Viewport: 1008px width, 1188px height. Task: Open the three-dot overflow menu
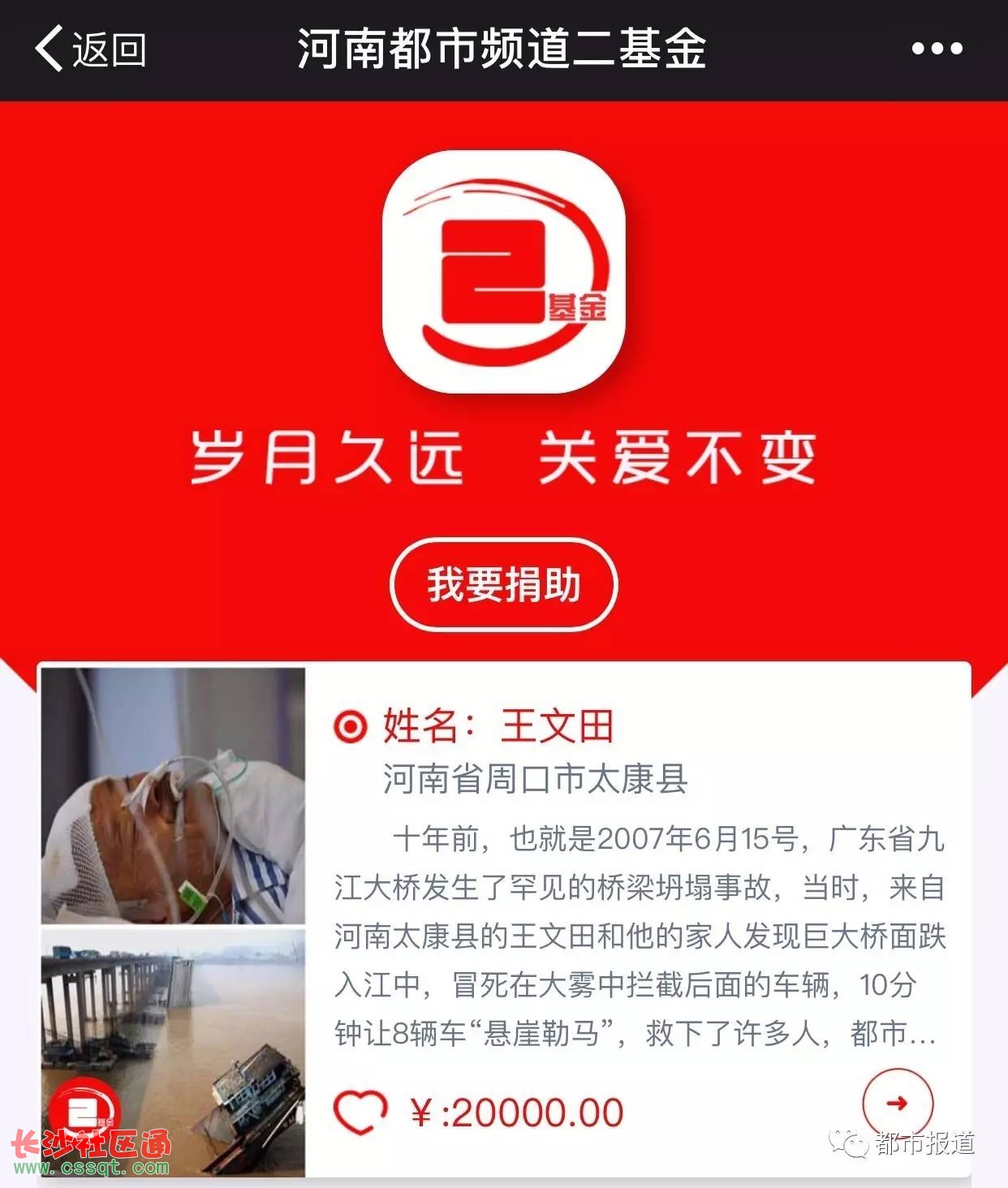tap(937, 49)
